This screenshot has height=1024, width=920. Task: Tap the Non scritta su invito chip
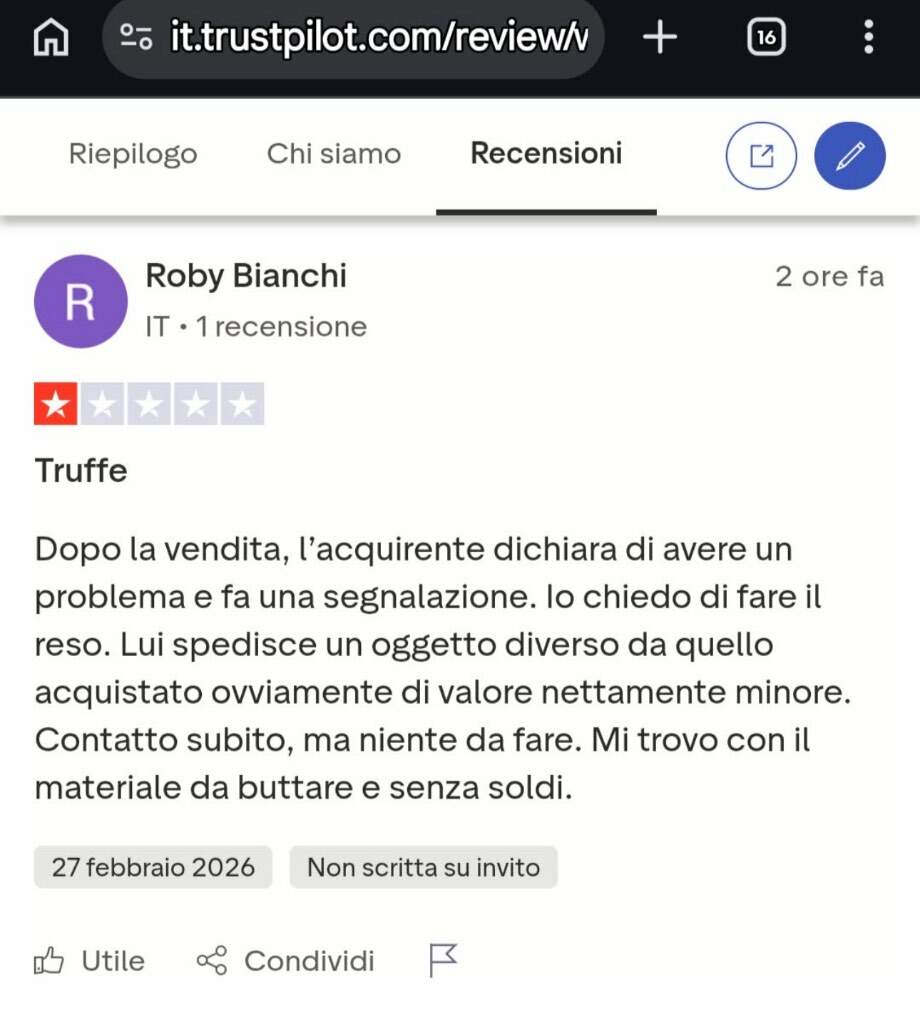[423, 867]
